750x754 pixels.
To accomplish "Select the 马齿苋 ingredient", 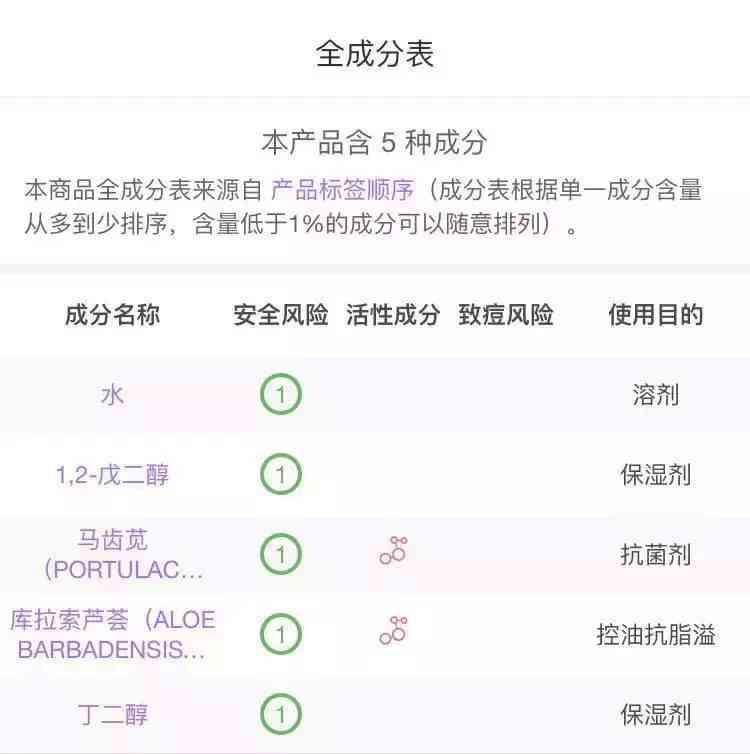I will (x=112, y=554).
